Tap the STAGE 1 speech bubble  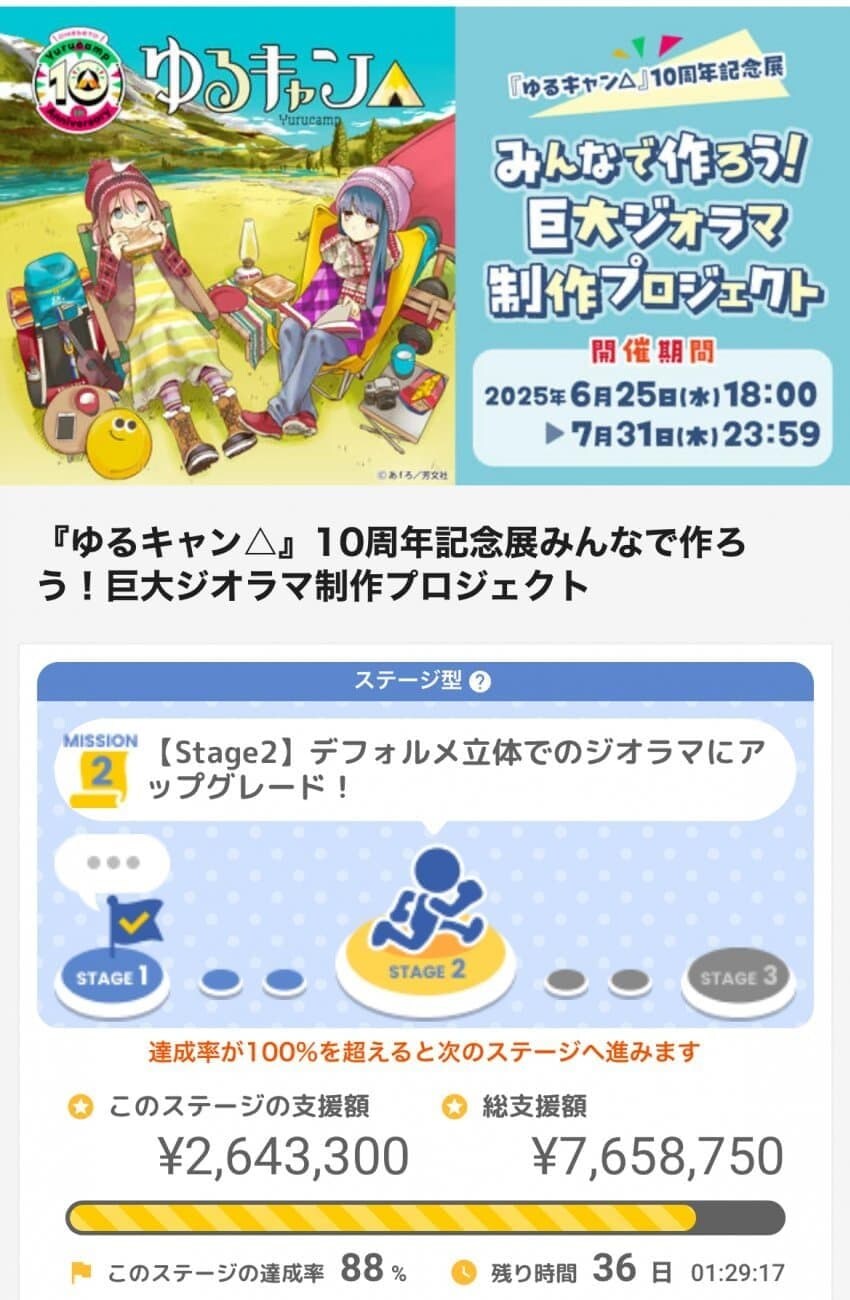[112, 863]
